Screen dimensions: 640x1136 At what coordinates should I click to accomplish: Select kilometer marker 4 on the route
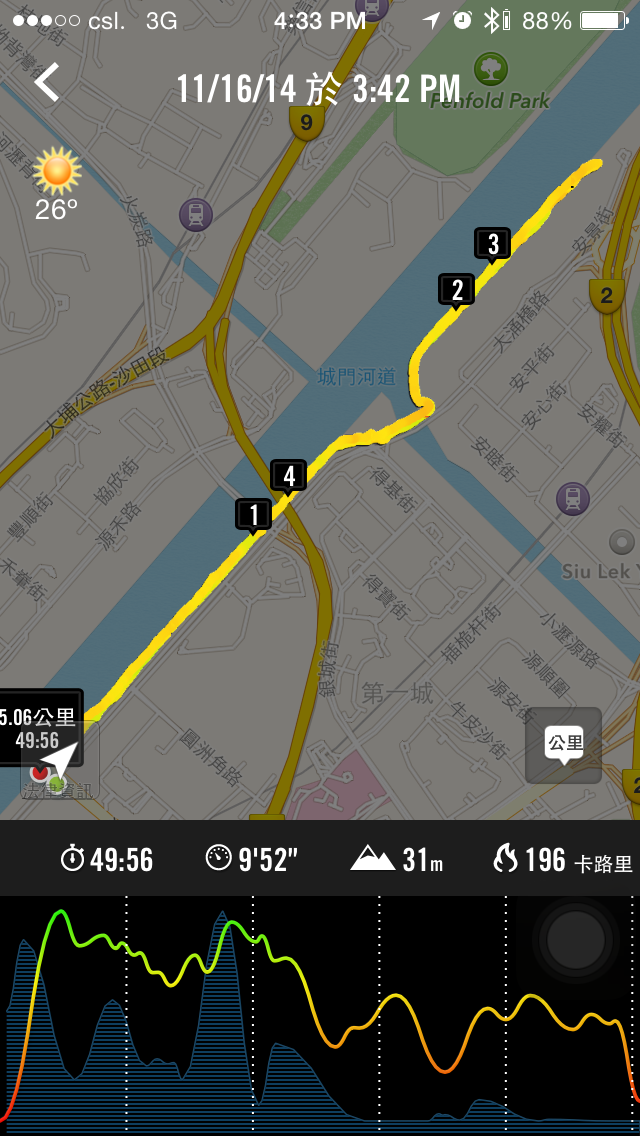click(289, 476)
